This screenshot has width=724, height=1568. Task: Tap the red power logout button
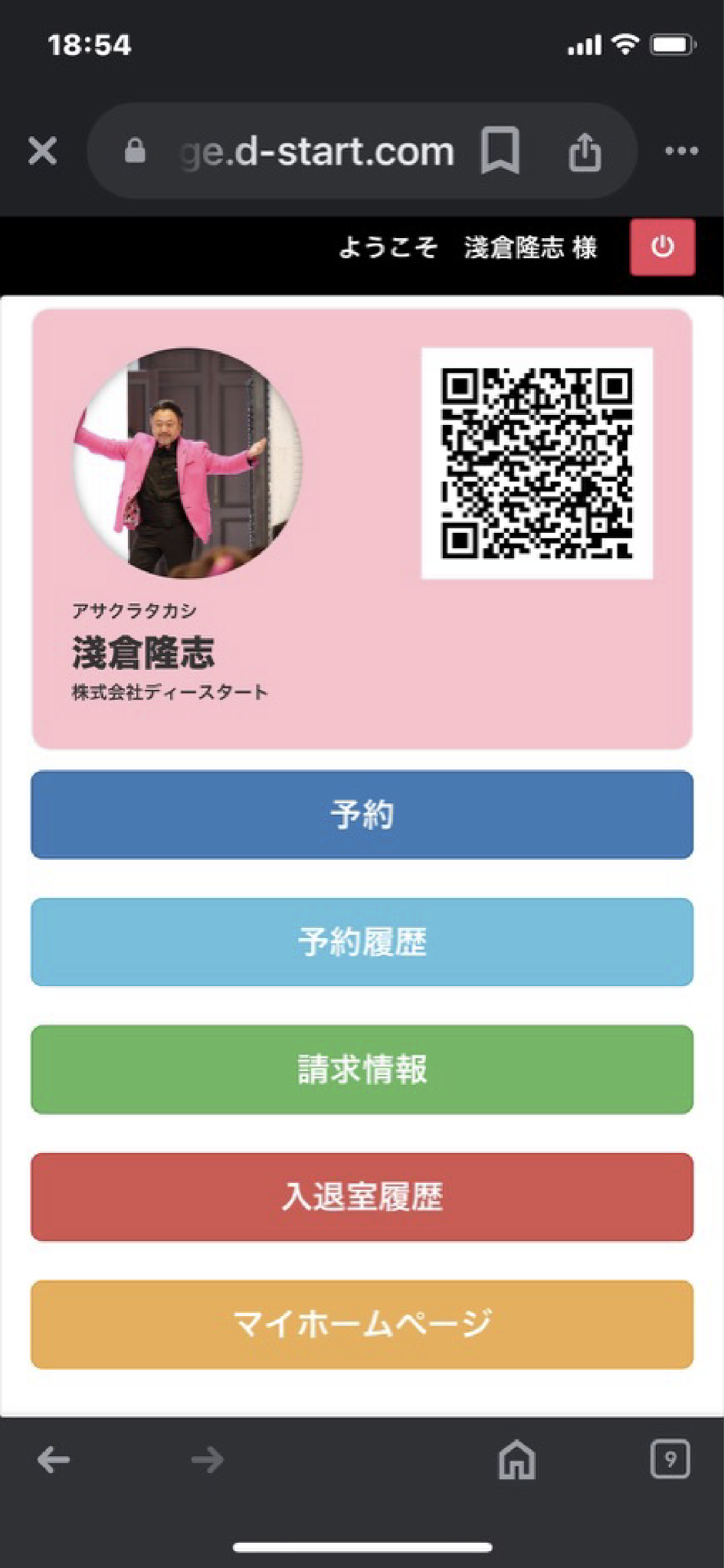(x=662, y=247)
